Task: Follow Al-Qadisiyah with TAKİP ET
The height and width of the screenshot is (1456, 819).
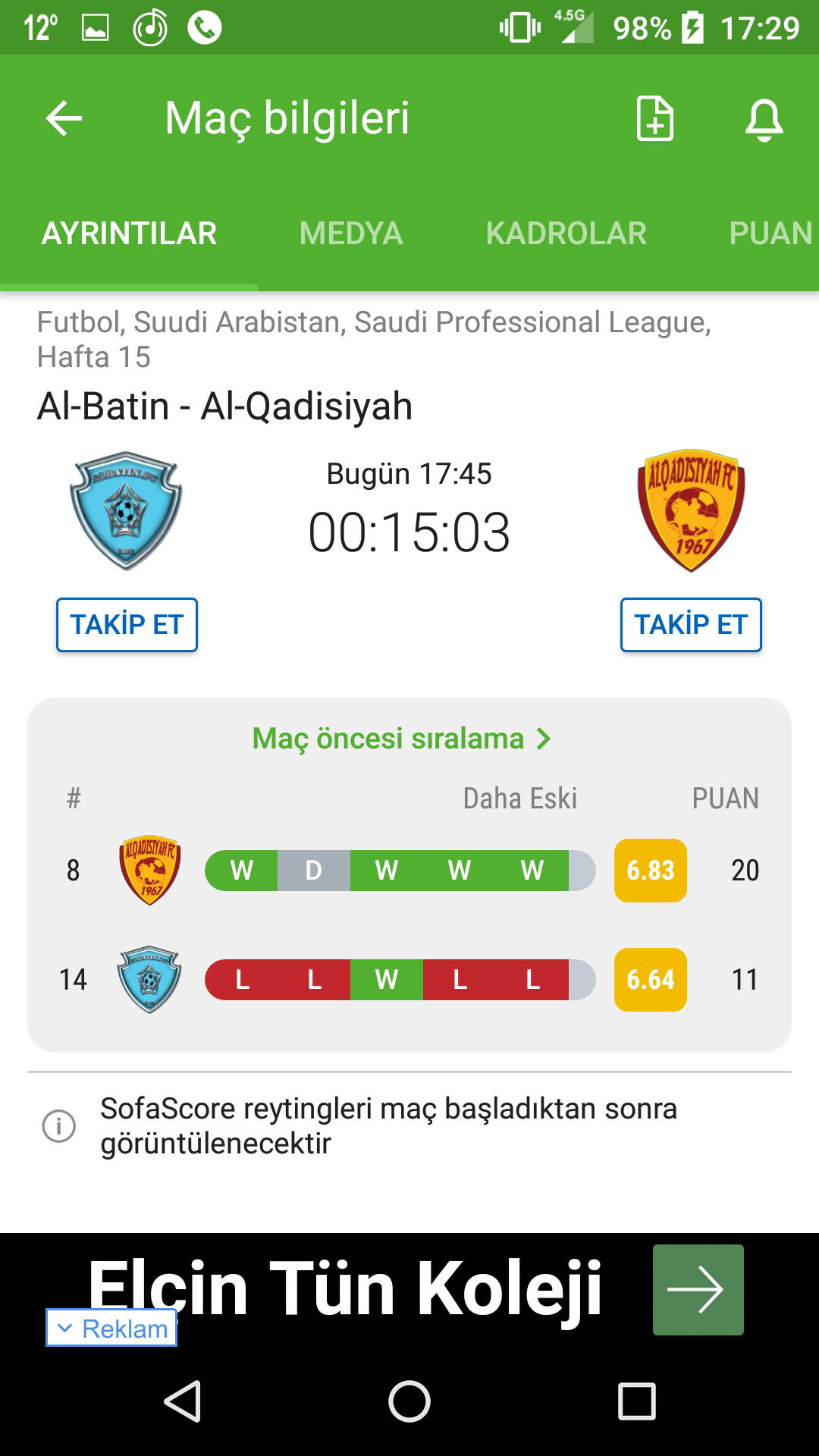Action: (691, 625)
